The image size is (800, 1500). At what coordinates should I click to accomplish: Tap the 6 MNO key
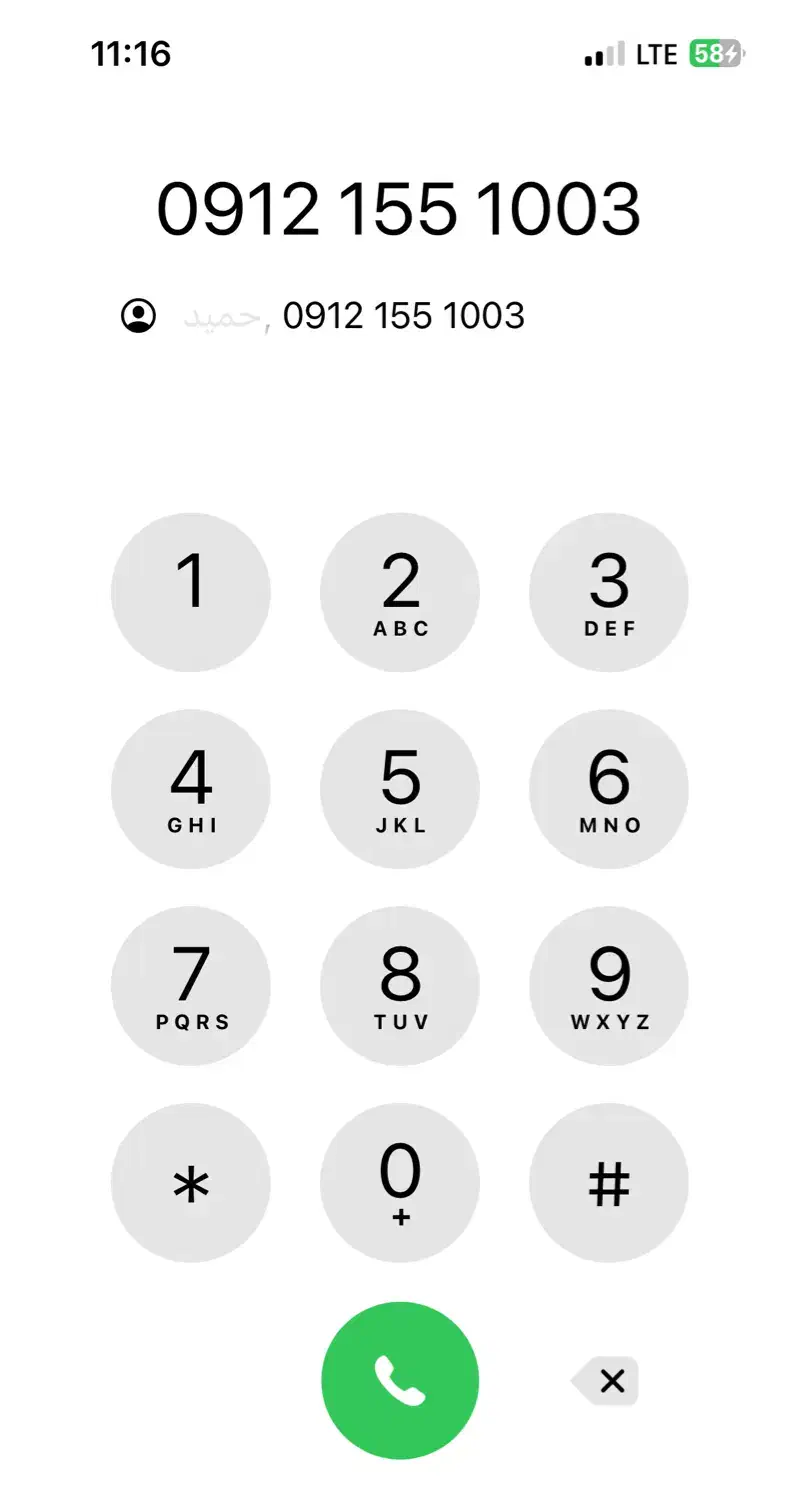click(x=609, y=789)
